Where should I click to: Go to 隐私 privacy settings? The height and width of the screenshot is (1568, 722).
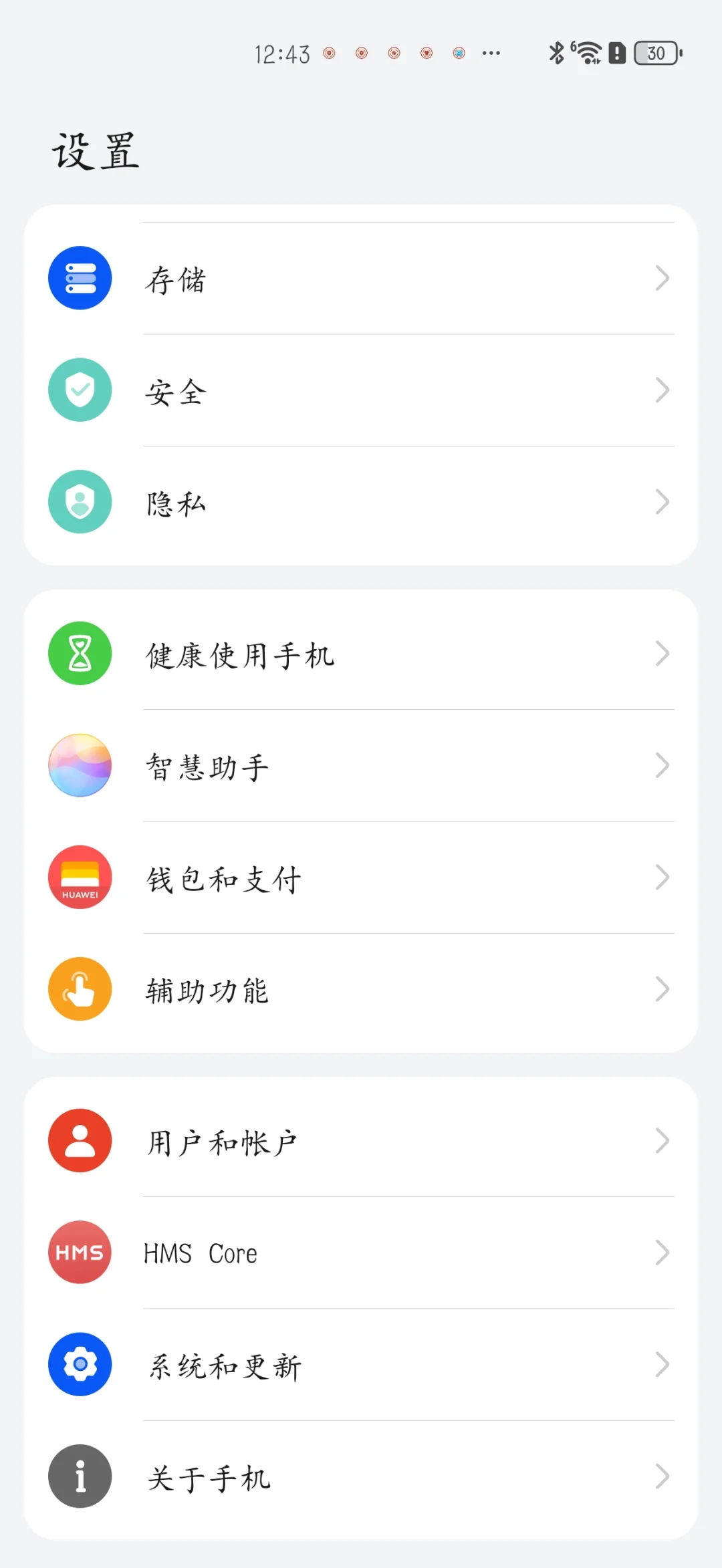pyautogui.click(x=361, y=502)
